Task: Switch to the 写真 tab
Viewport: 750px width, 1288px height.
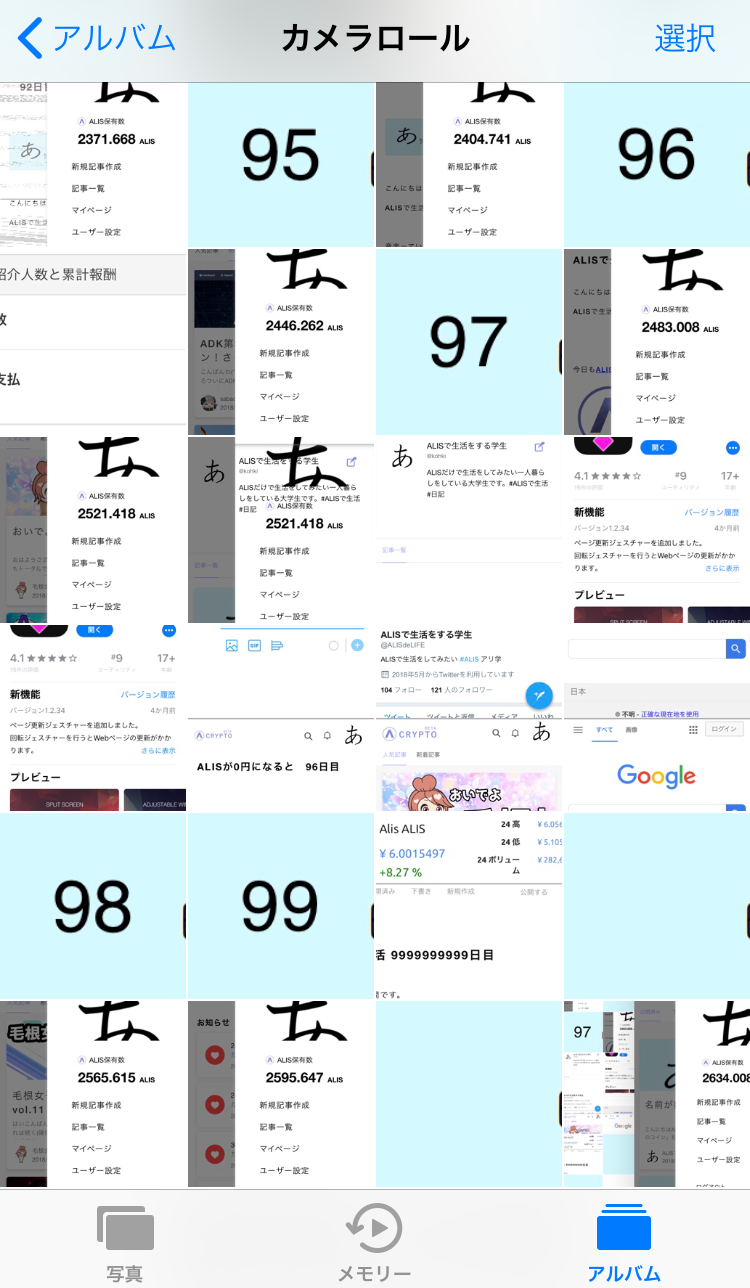Action: pos(125,1242)
